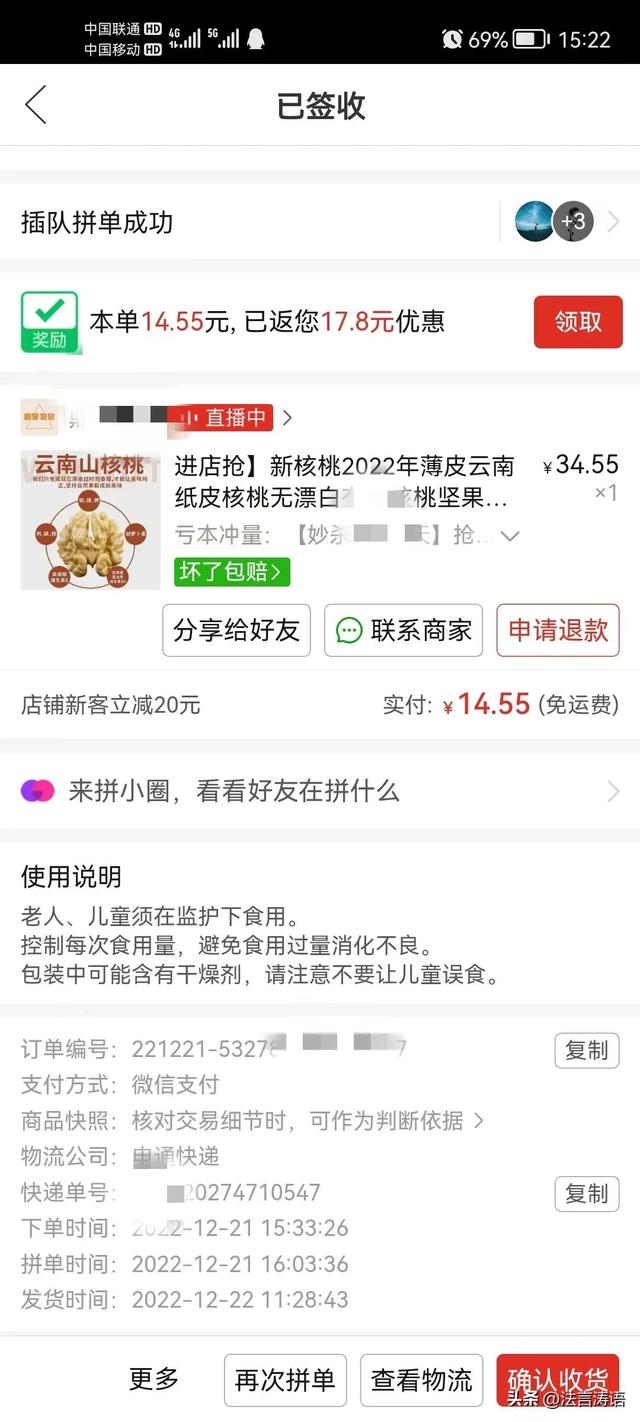Tap 再次拼单 to reorder

[x=285, y=1381]
